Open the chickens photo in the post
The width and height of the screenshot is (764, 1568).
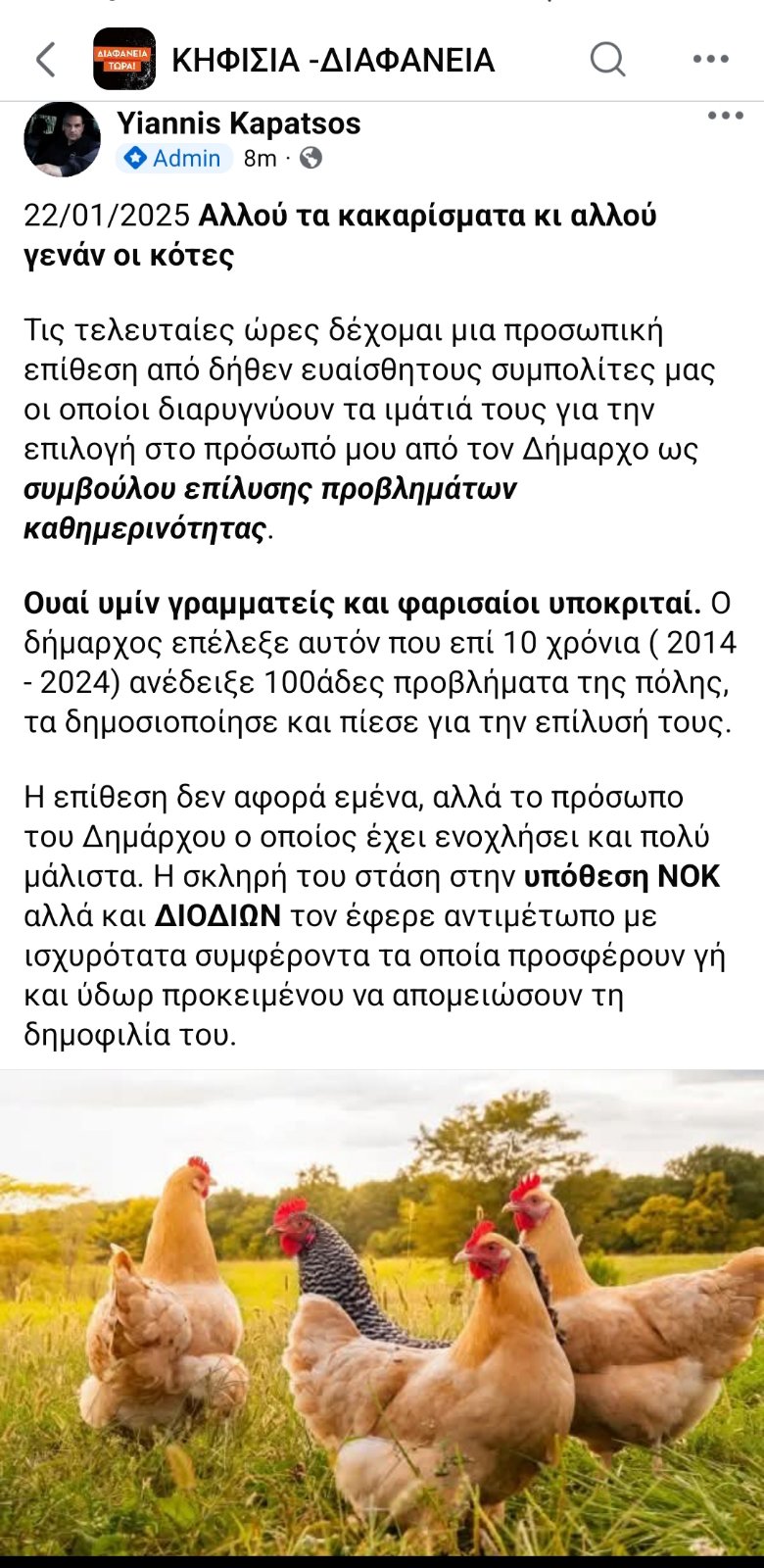tap(382, 1313)
